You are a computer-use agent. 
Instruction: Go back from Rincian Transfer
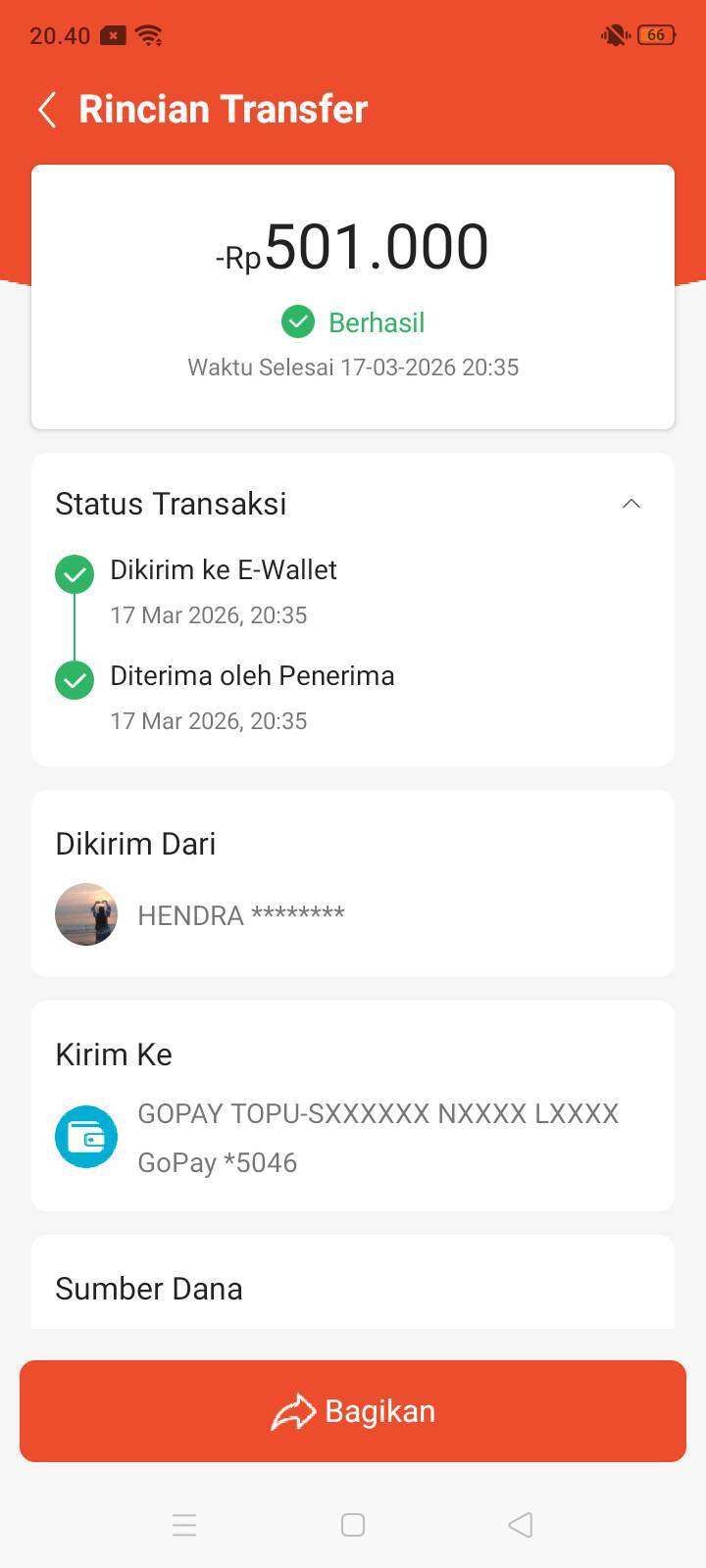[47, 110]
